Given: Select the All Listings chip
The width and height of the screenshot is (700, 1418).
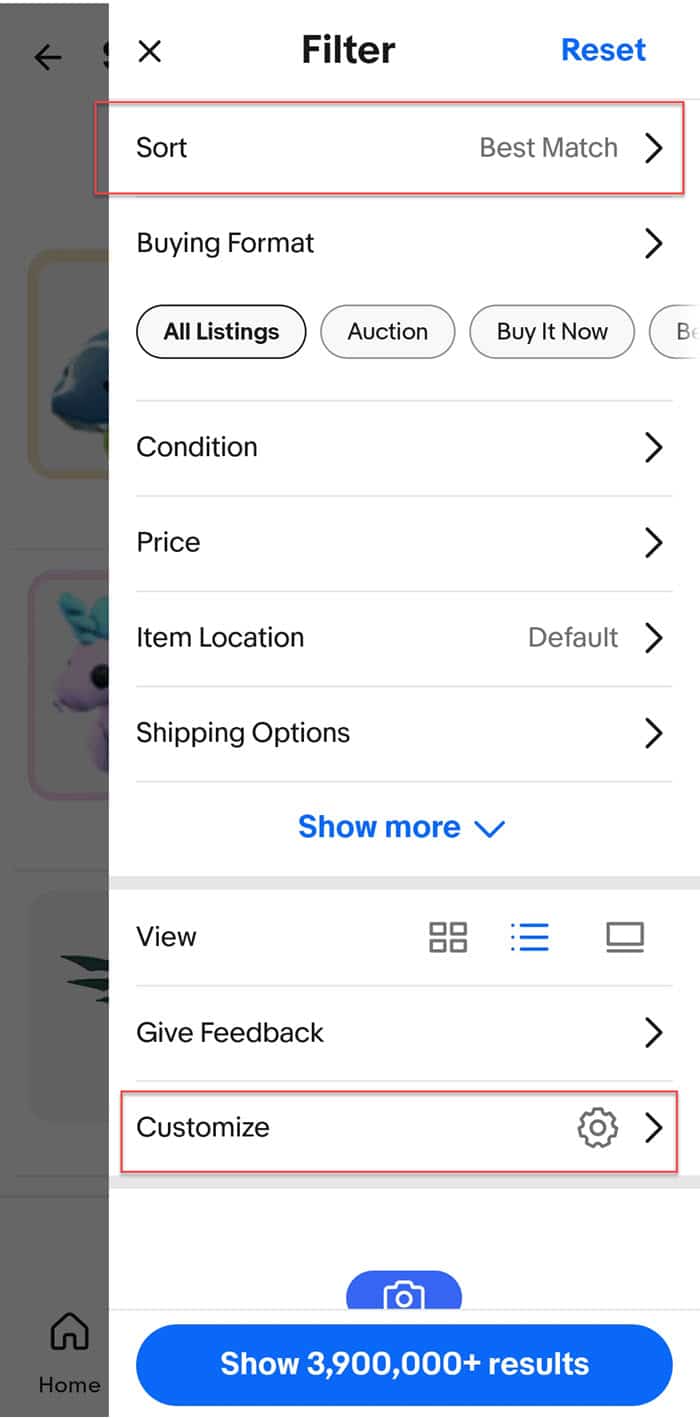Looking at the screenshot, I should coord(221,332).
